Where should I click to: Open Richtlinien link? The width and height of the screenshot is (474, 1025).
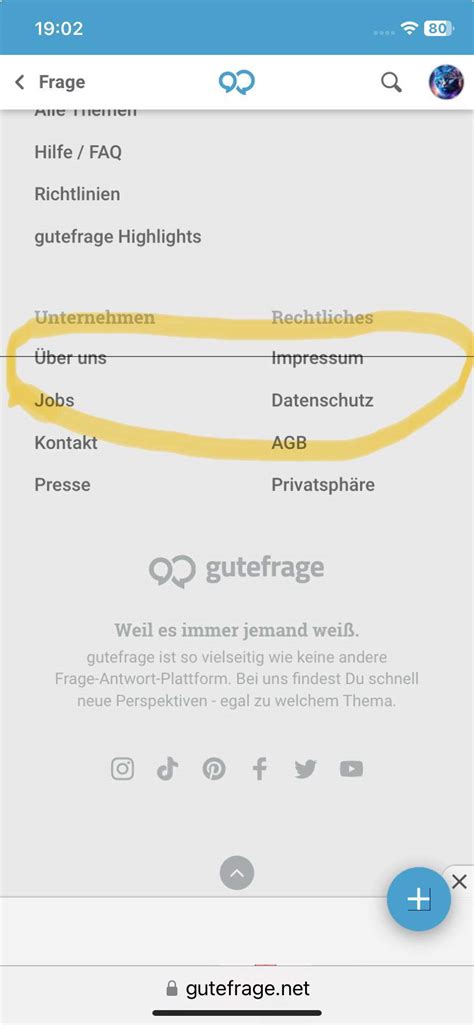click(x=77, y=194)
